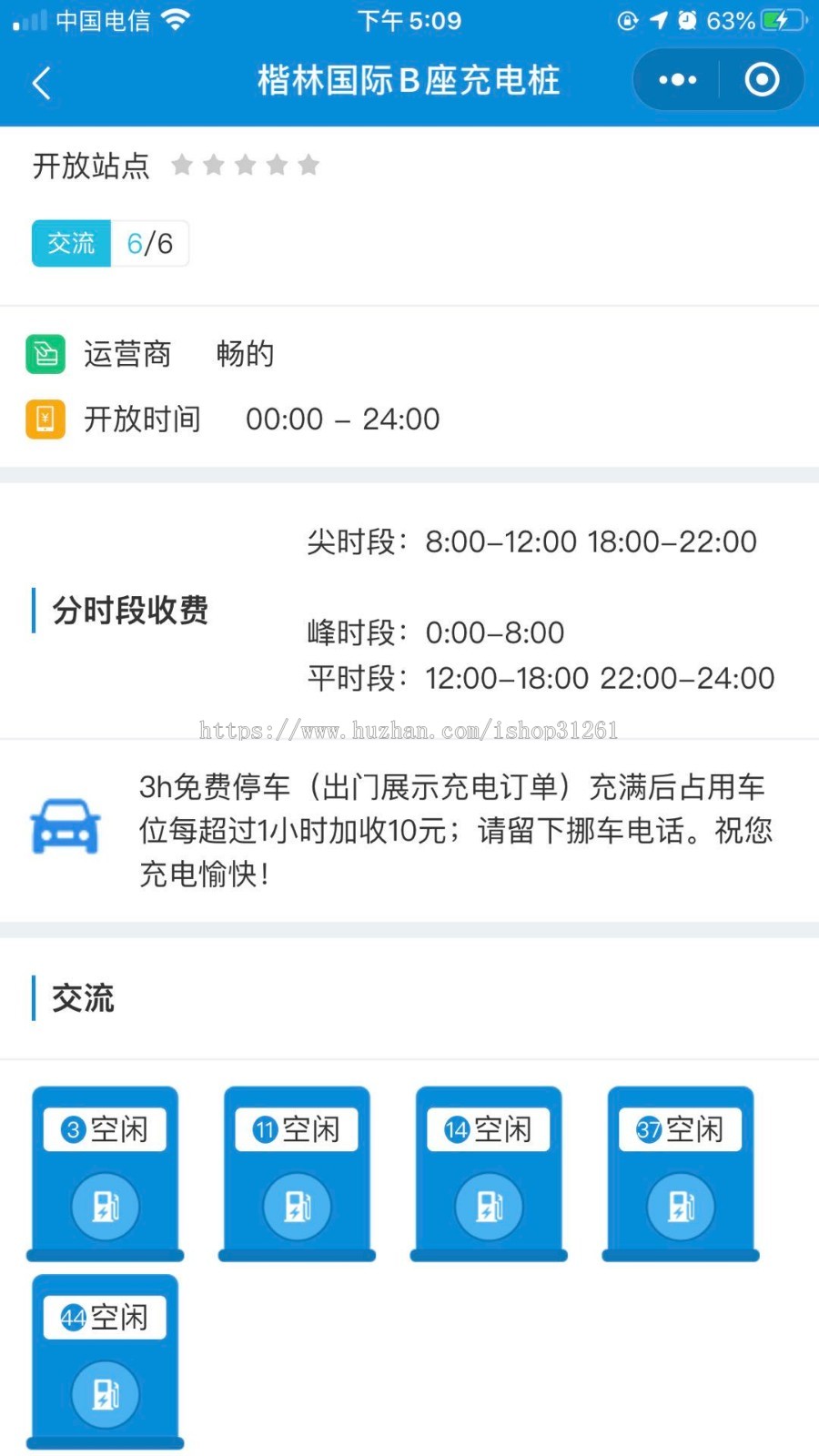Click the green 运营商 operator icon
This screenshot has width=819, height=1456.
click(x=44, y=353)
